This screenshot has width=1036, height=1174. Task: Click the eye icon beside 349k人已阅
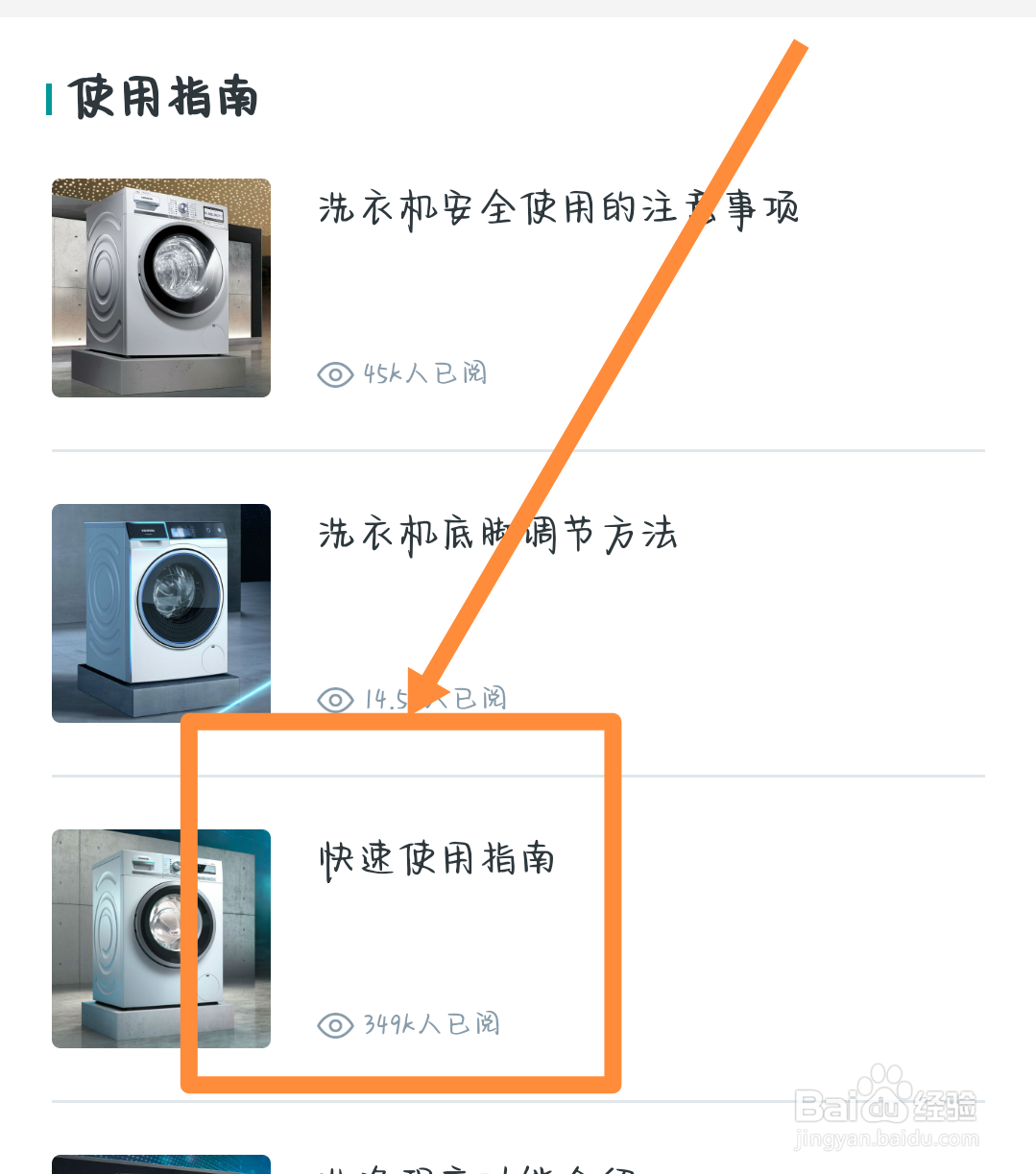click(x=334, y=1025)
